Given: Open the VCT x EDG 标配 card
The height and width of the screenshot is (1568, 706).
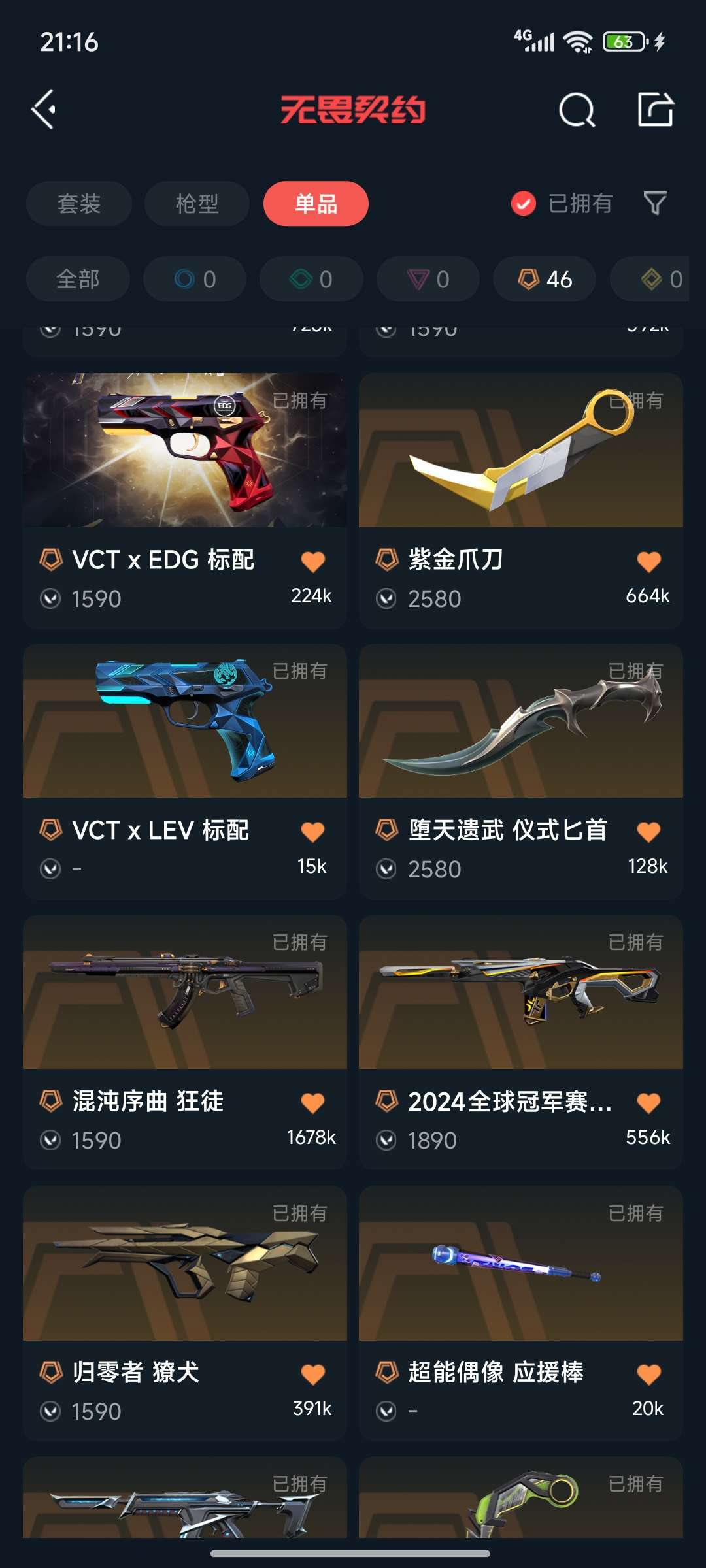Looking at the screenshot, I should 185,500.
